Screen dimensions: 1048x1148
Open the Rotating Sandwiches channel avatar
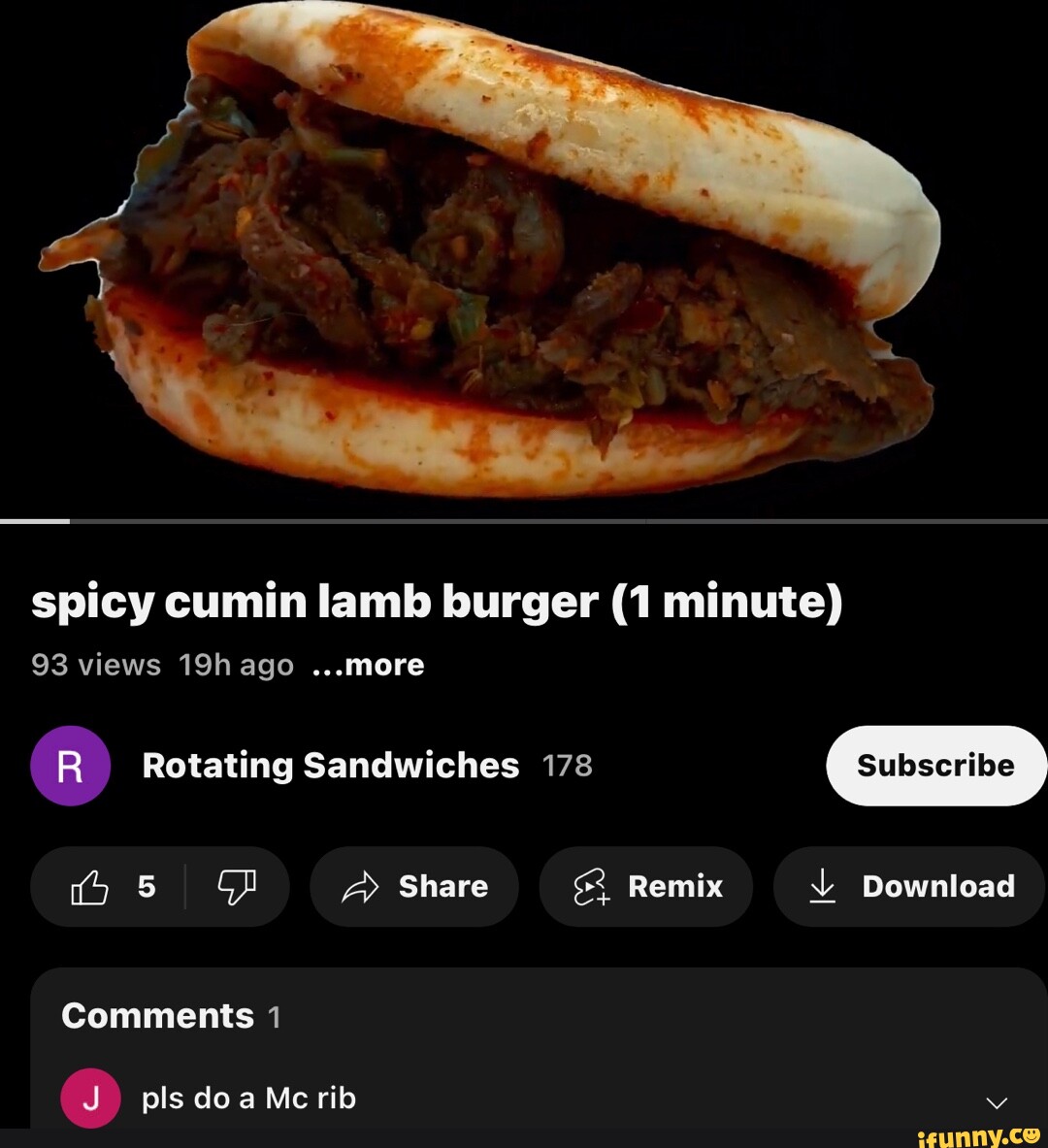[x=71, y=766]
